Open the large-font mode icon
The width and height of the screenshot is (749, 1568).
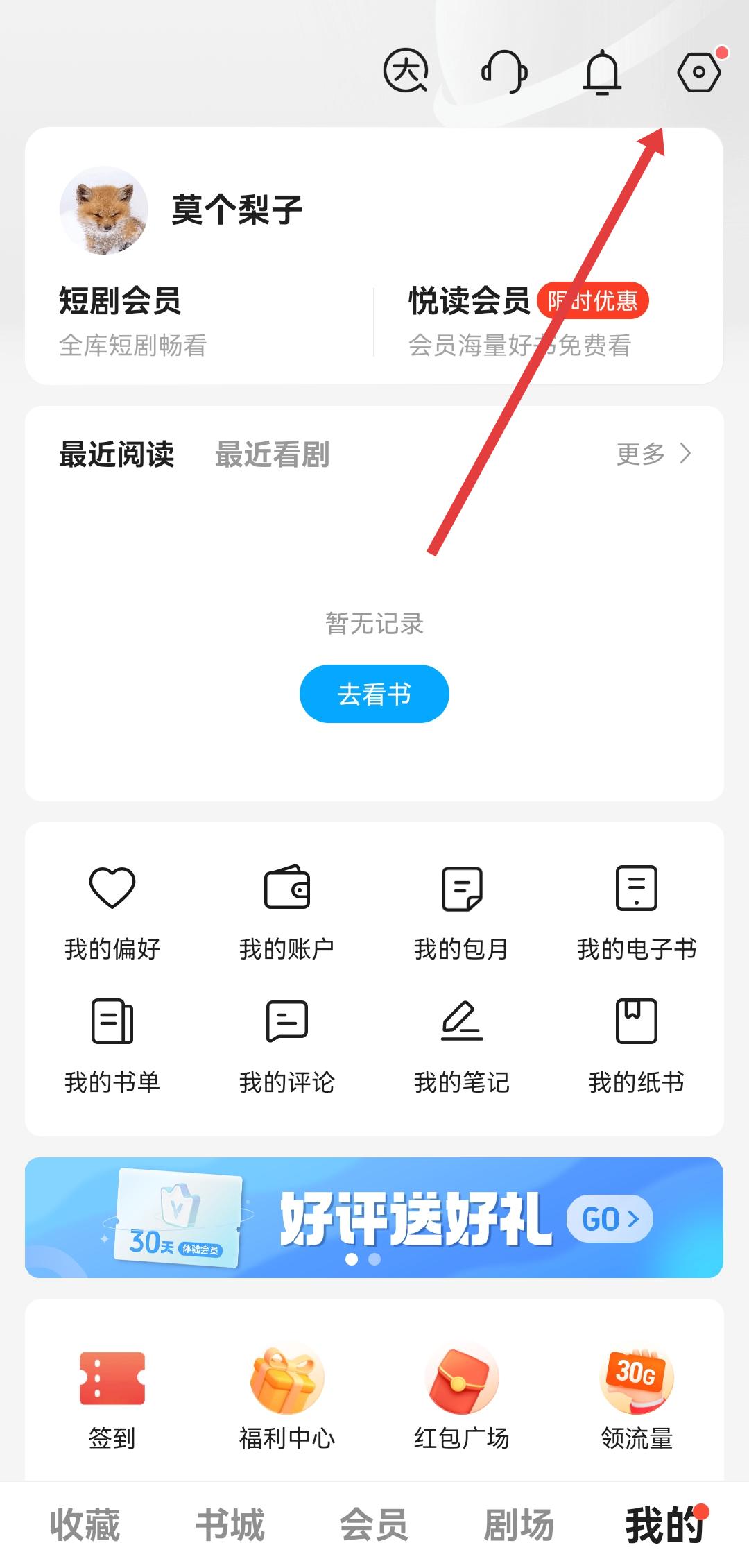point(406,71)
